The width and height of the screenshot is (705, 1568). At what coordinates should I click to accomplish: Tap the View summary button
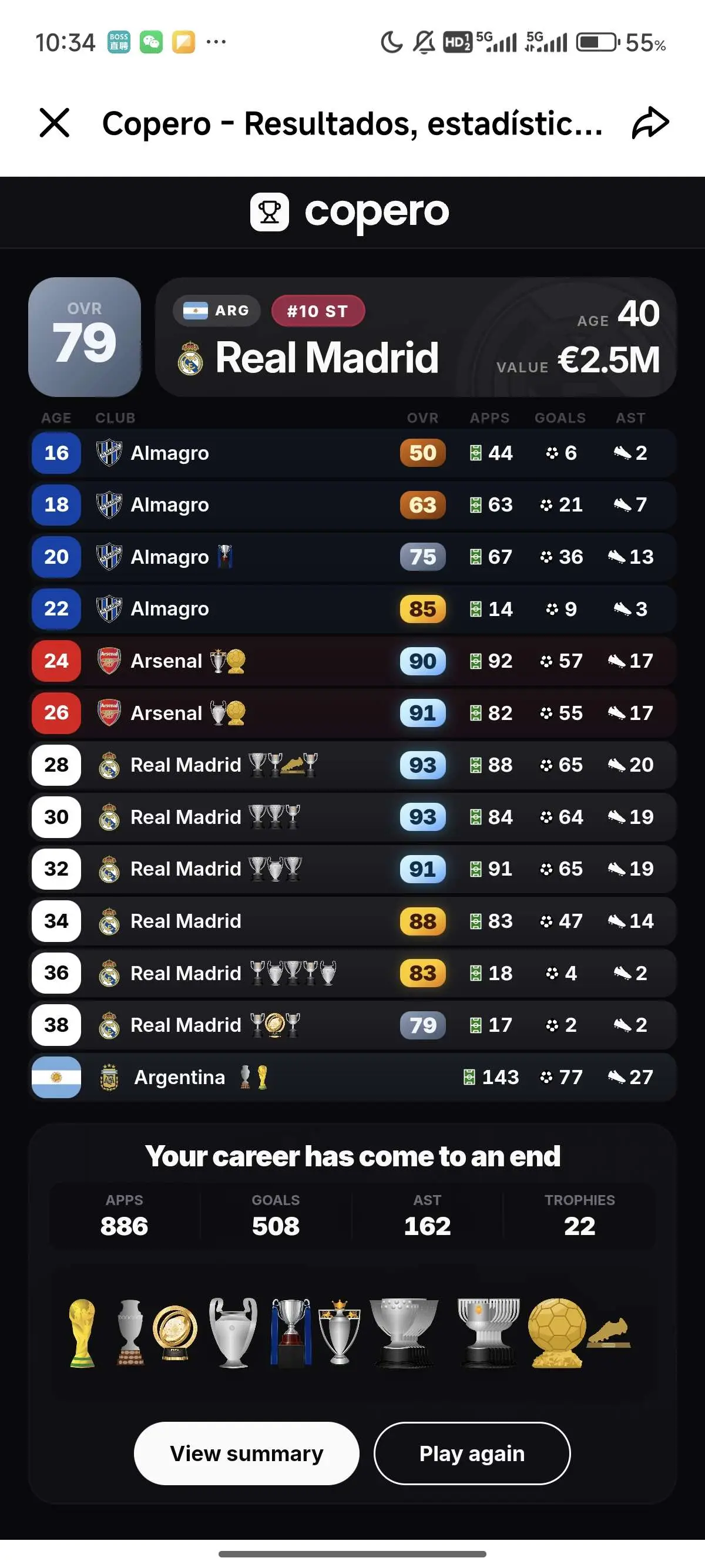[x=247, y=1453]
